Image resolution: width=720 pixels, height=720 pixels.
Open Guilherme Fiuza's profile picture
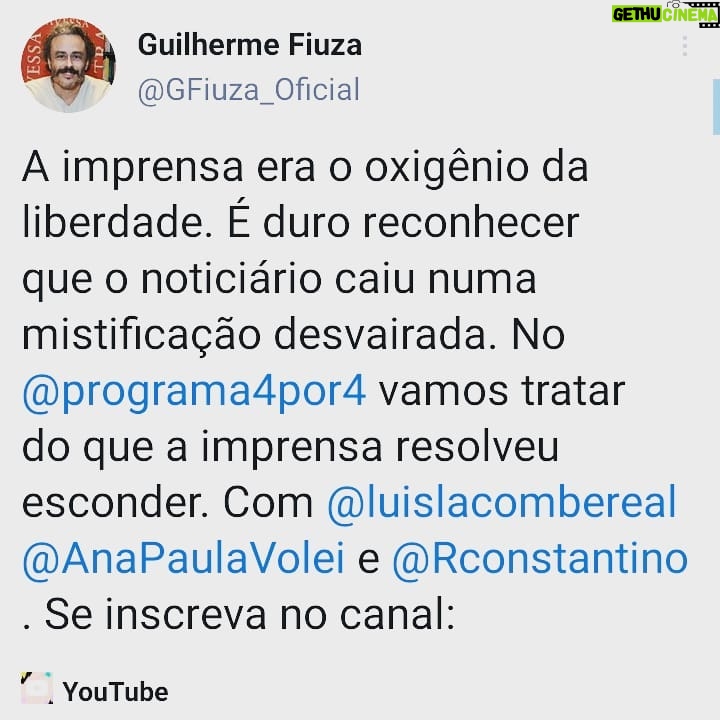[x=68, y=66]
